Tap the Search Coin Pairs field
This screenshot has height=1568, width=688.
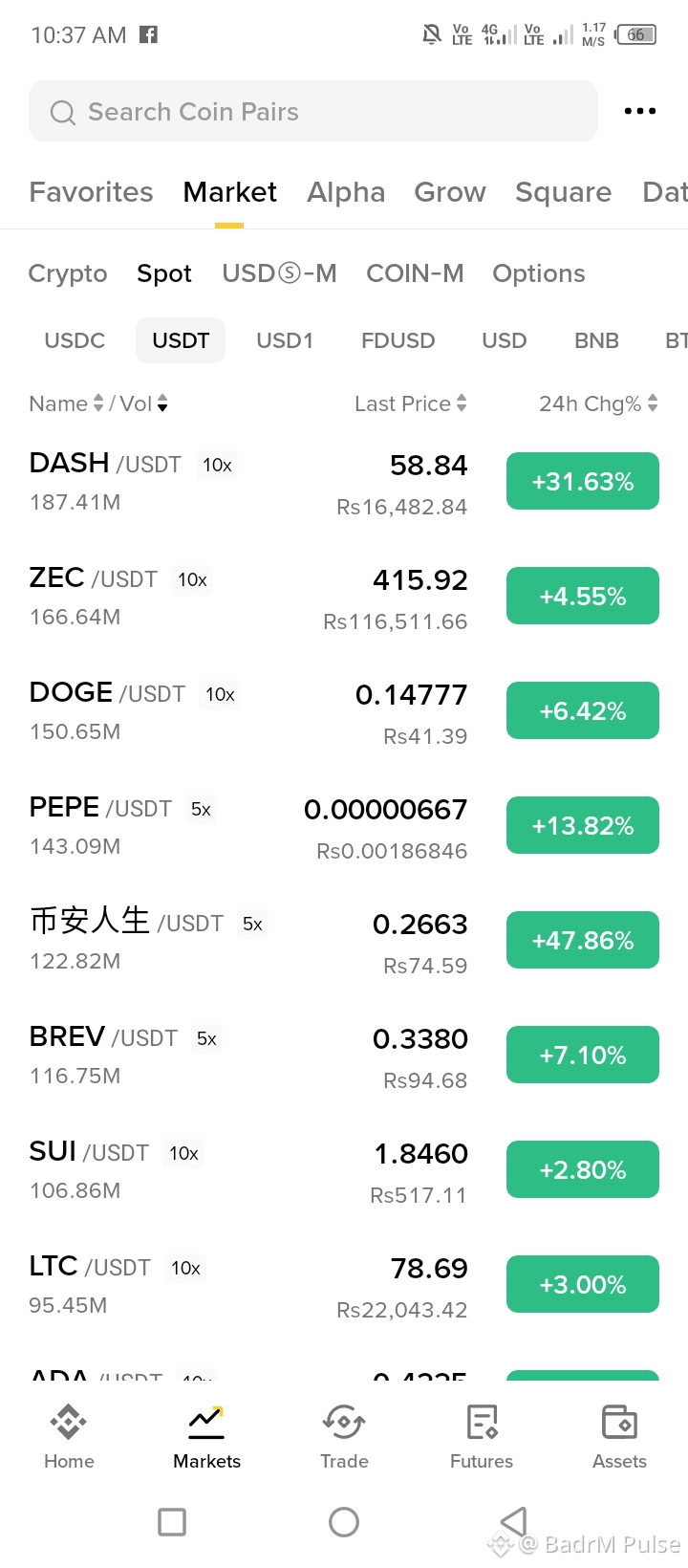tap(312, 112)
